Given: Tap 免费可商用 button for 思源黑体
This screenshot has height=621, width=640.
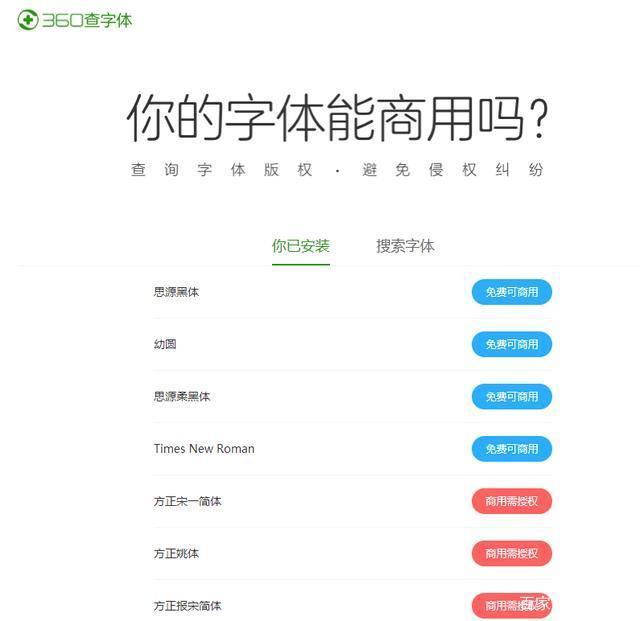Looking at the screenshot, I should (511, 292).
